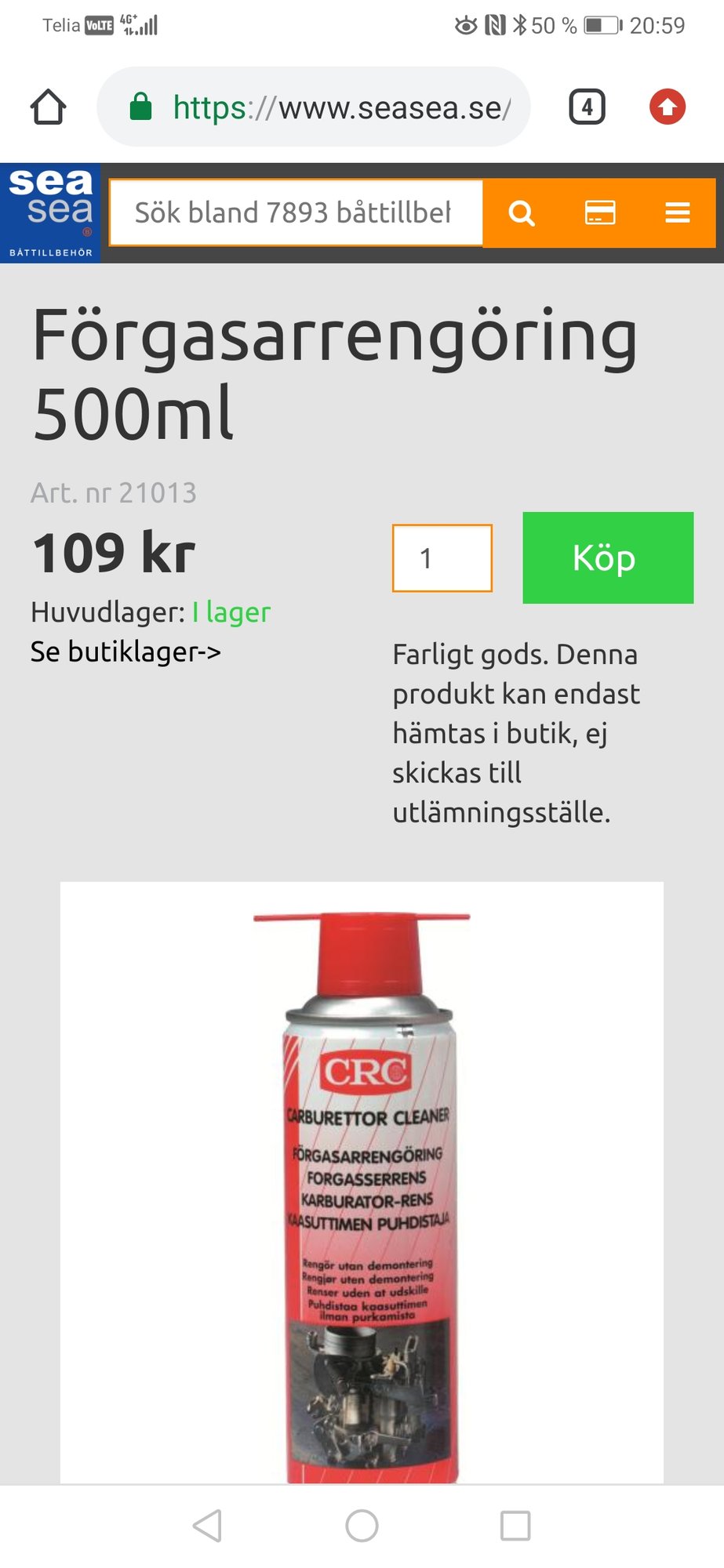The height and width of the screenshot is (1568, 724).
Task: Open the browser tab switcher showing 4
Action: [x=587, y=107]
